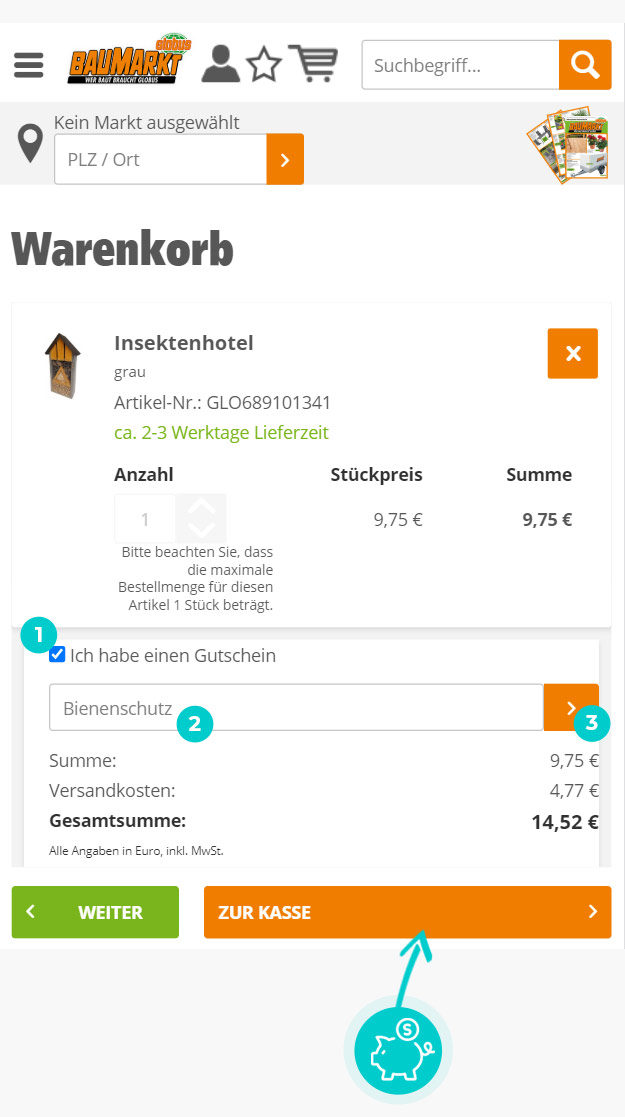Enter a location in PLZ / Ort field

pos(160,160)
